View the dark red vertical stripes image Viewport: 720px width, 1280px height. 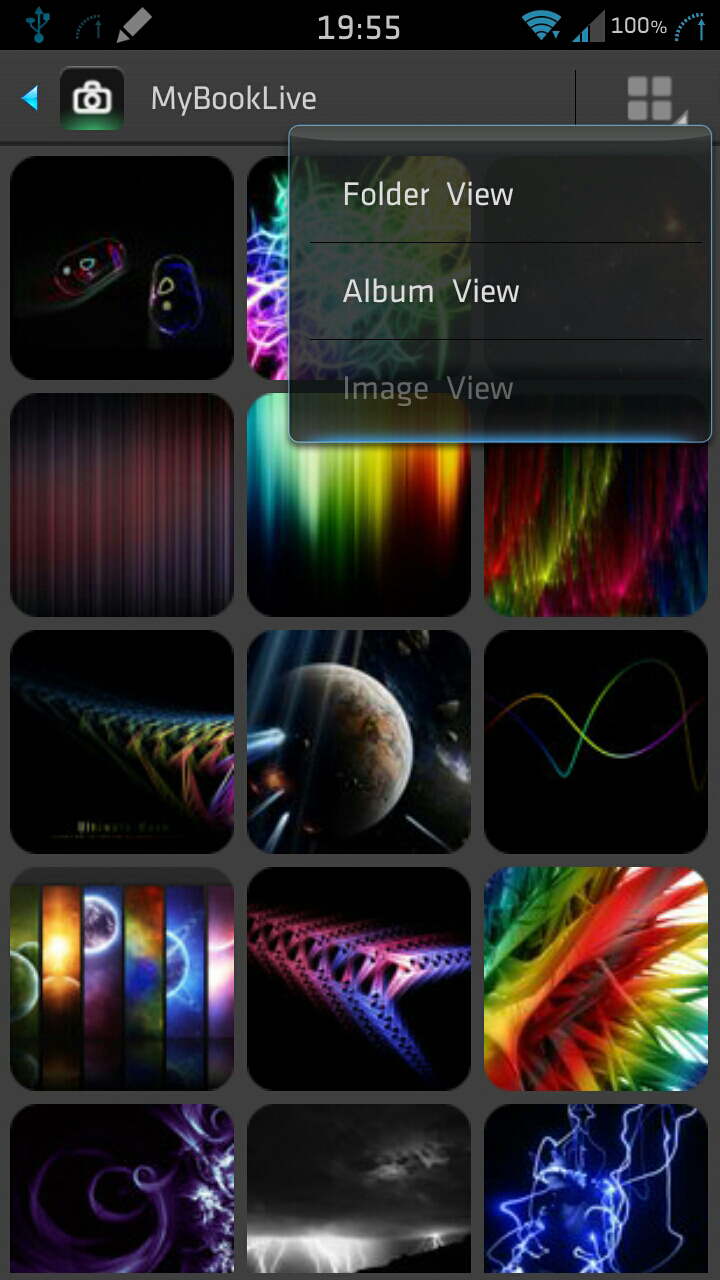(122, 504)
